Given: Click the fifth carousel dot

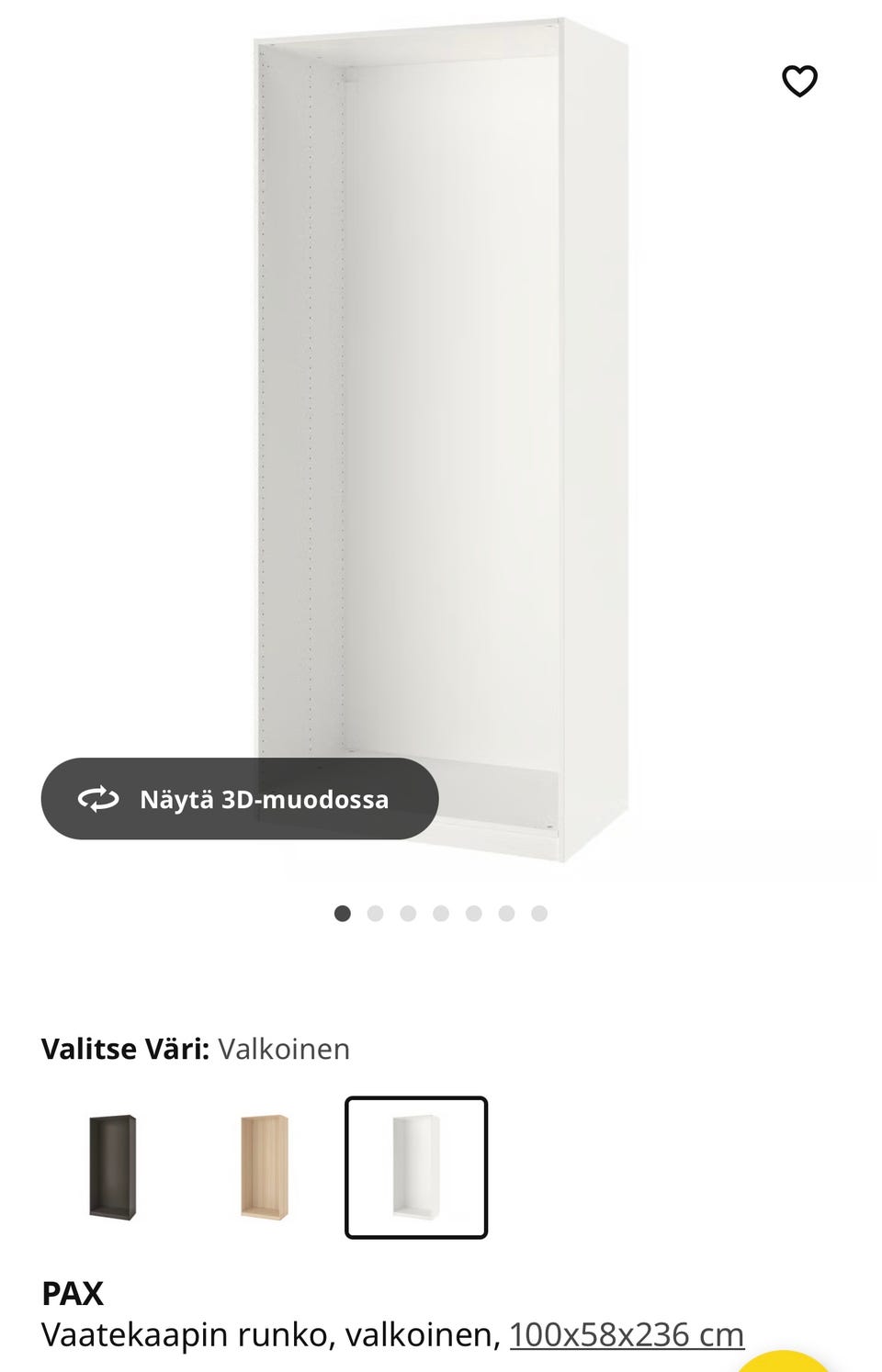Looking at the screenshot, I should pos(474,912).
